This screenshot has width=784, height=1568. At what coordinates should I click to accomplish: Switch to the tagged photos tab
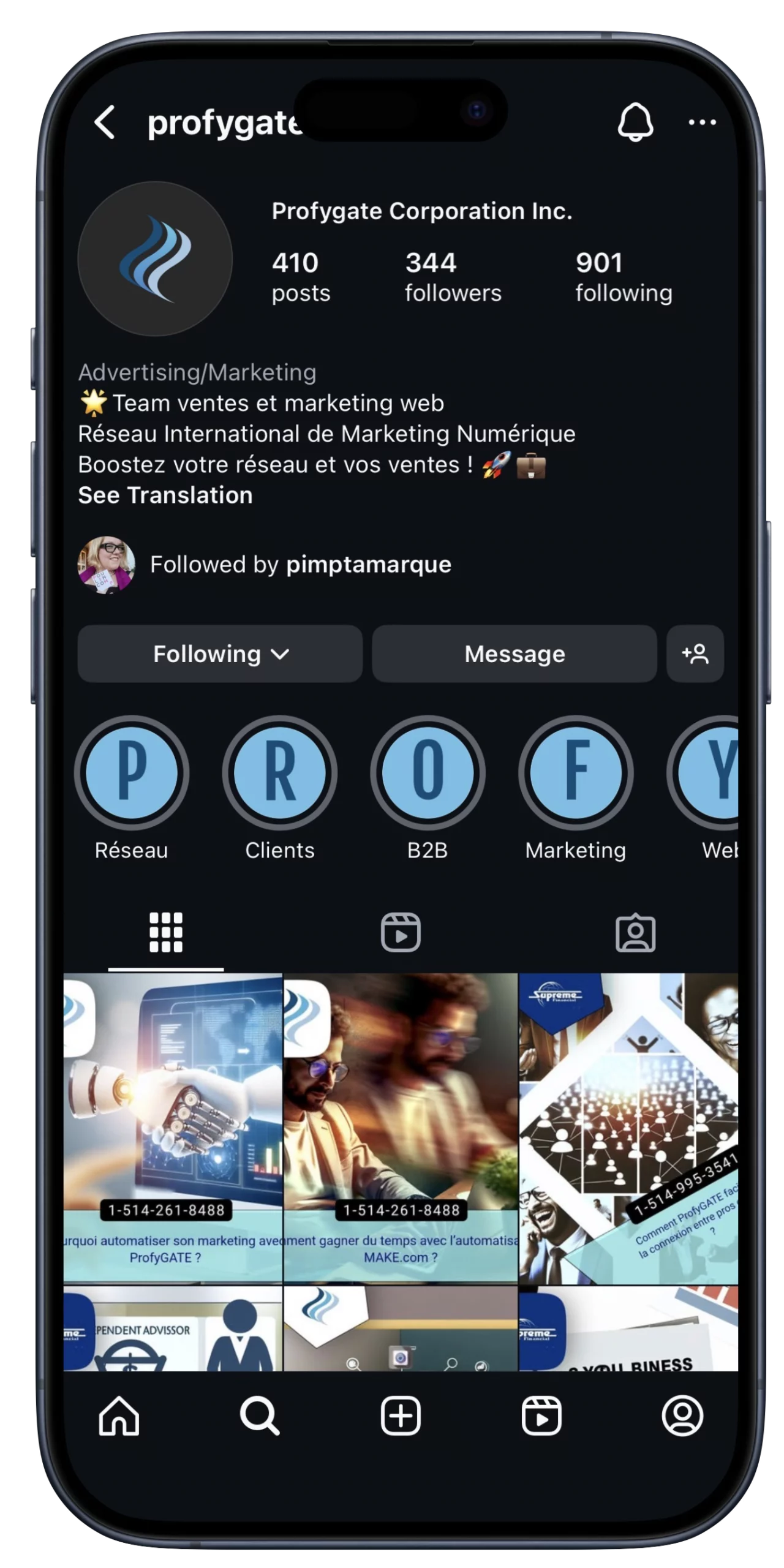click(635, 932)
